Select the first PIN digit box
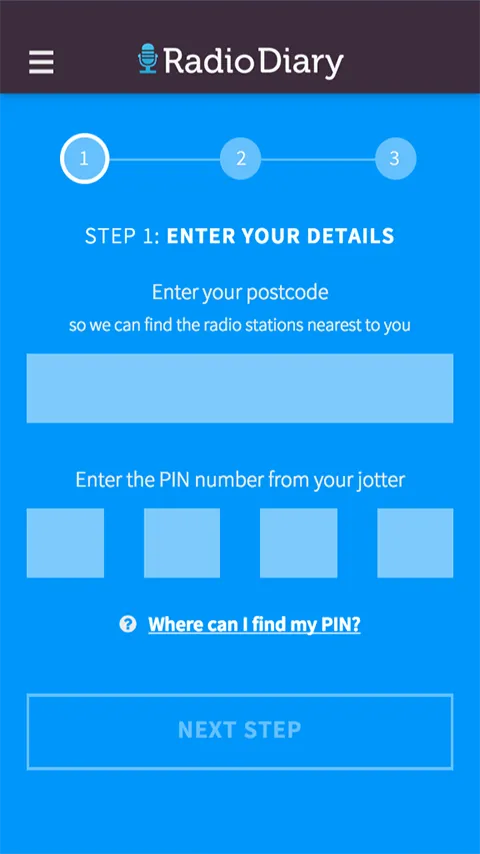 point(65,543)
